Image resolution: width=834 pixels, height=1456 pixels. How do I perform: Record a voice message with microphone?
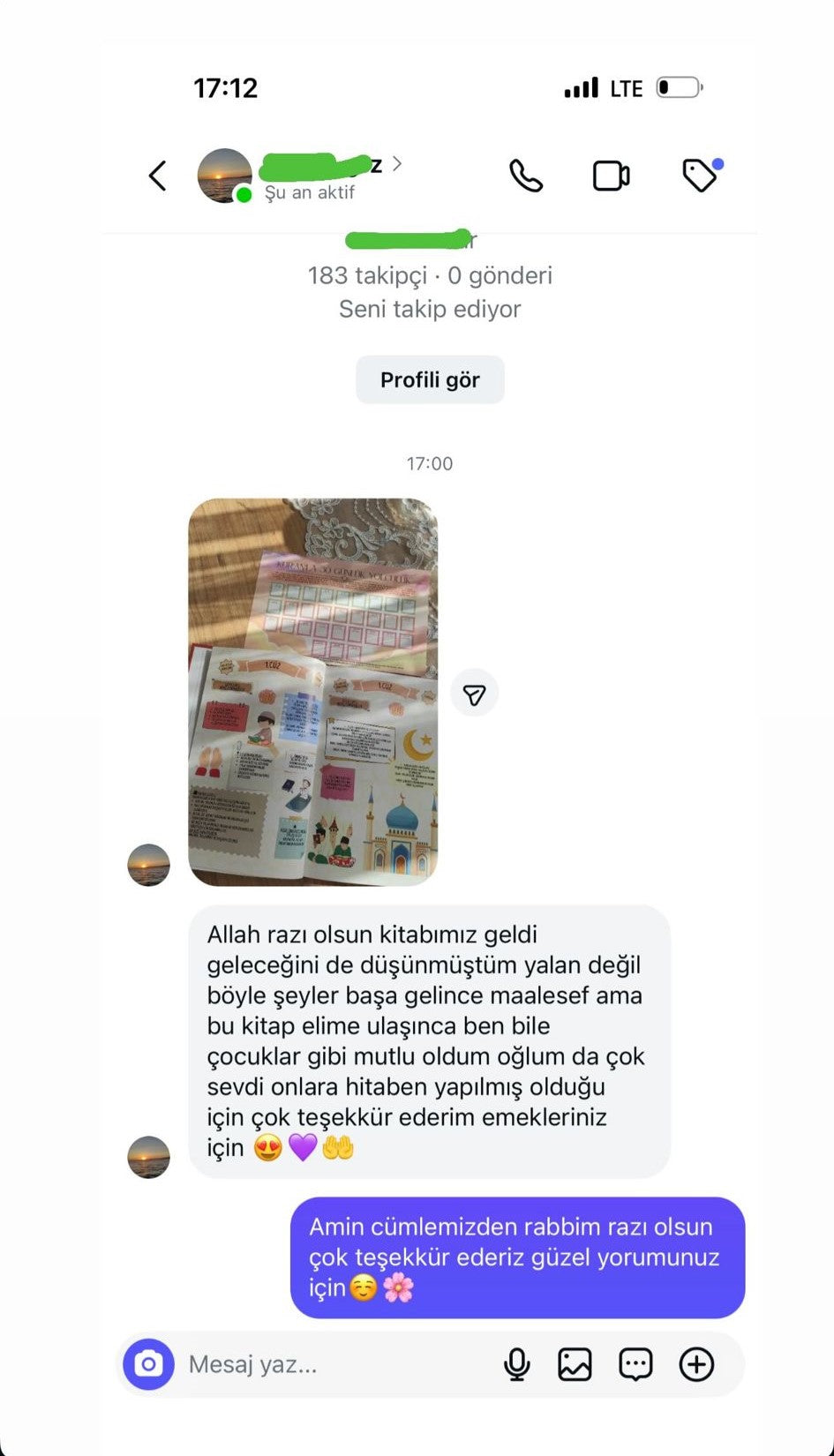[x=516, y=1364]
